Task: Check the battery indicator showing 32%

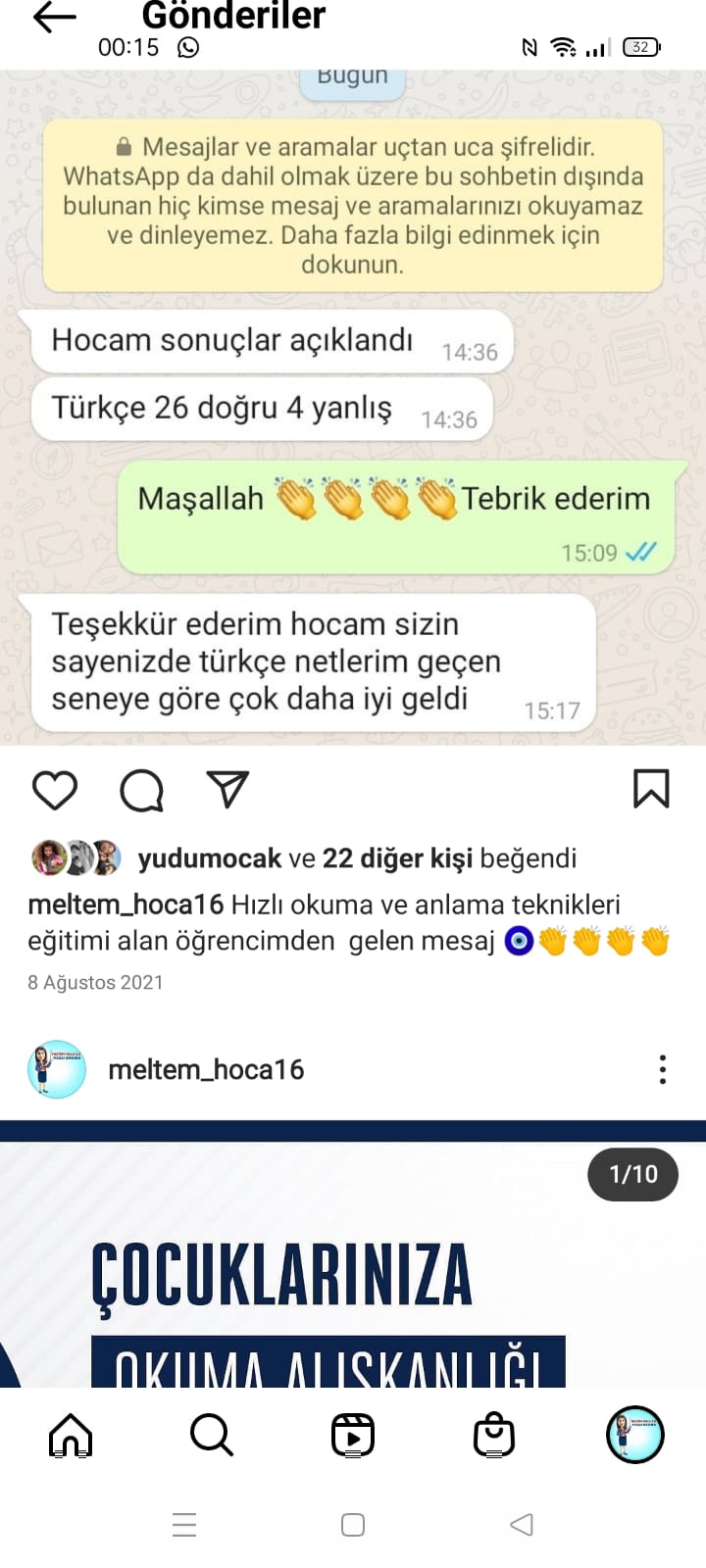Action: 642,45
